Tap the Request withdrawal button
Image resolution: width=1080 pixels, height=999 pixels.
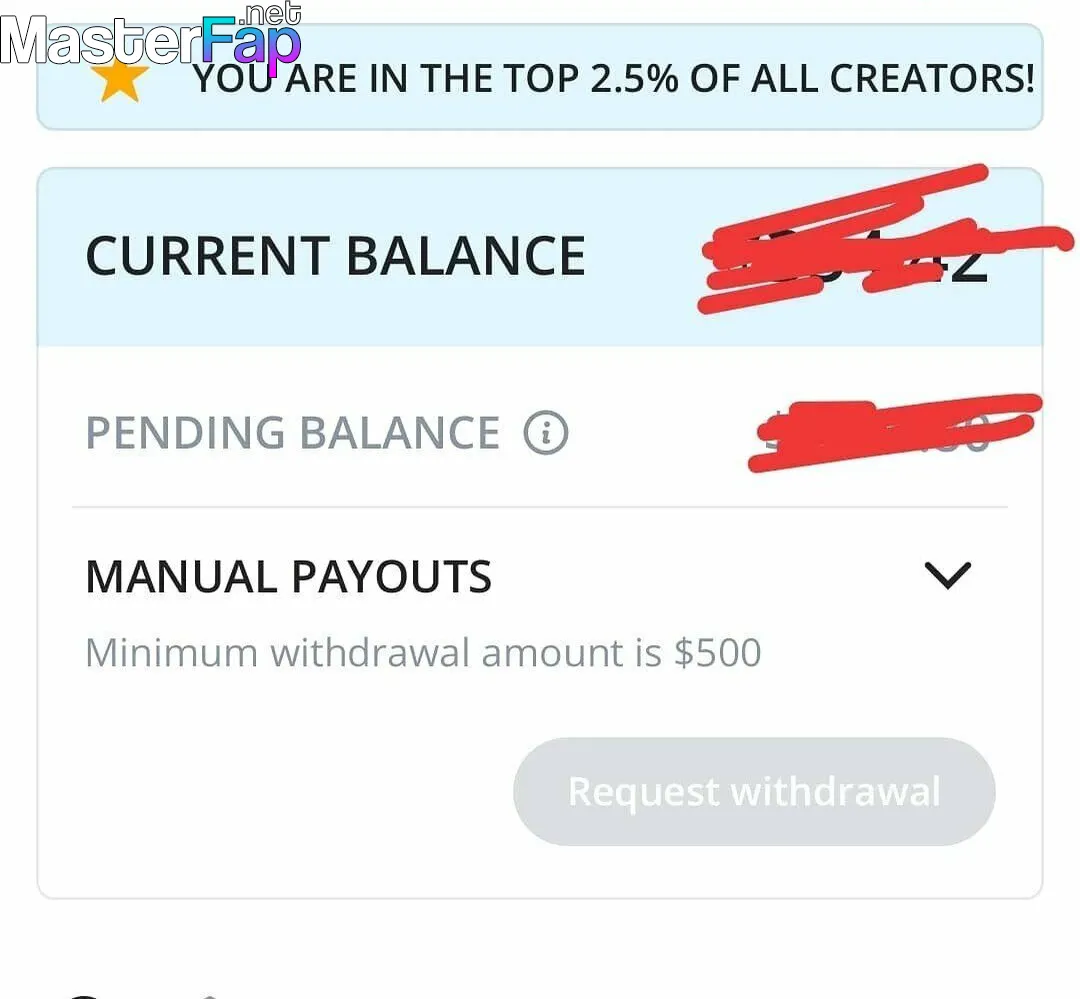coord(754,791)
